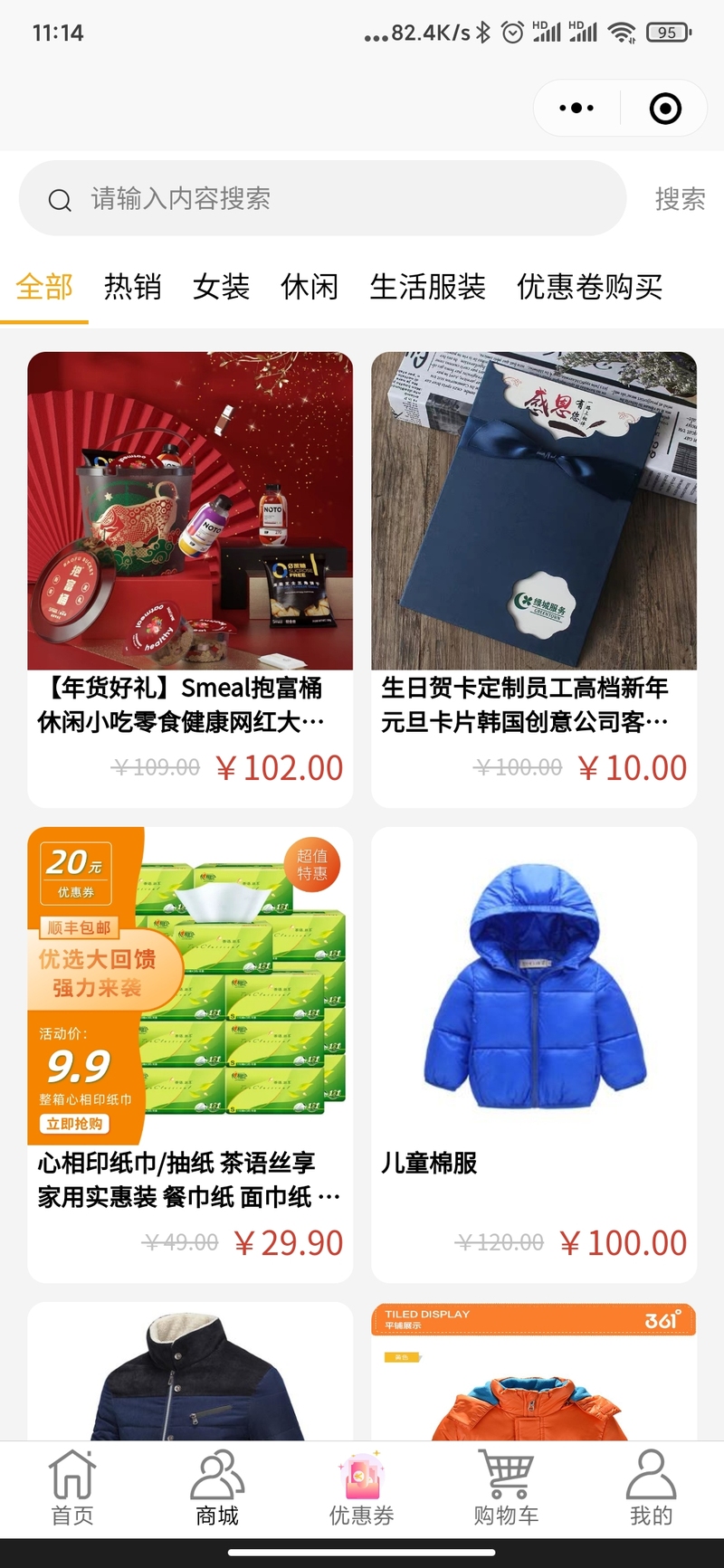The image size is (724, 1568).
Task: Open the orange 361° jacket product
Action: (x=534, y=1372)
